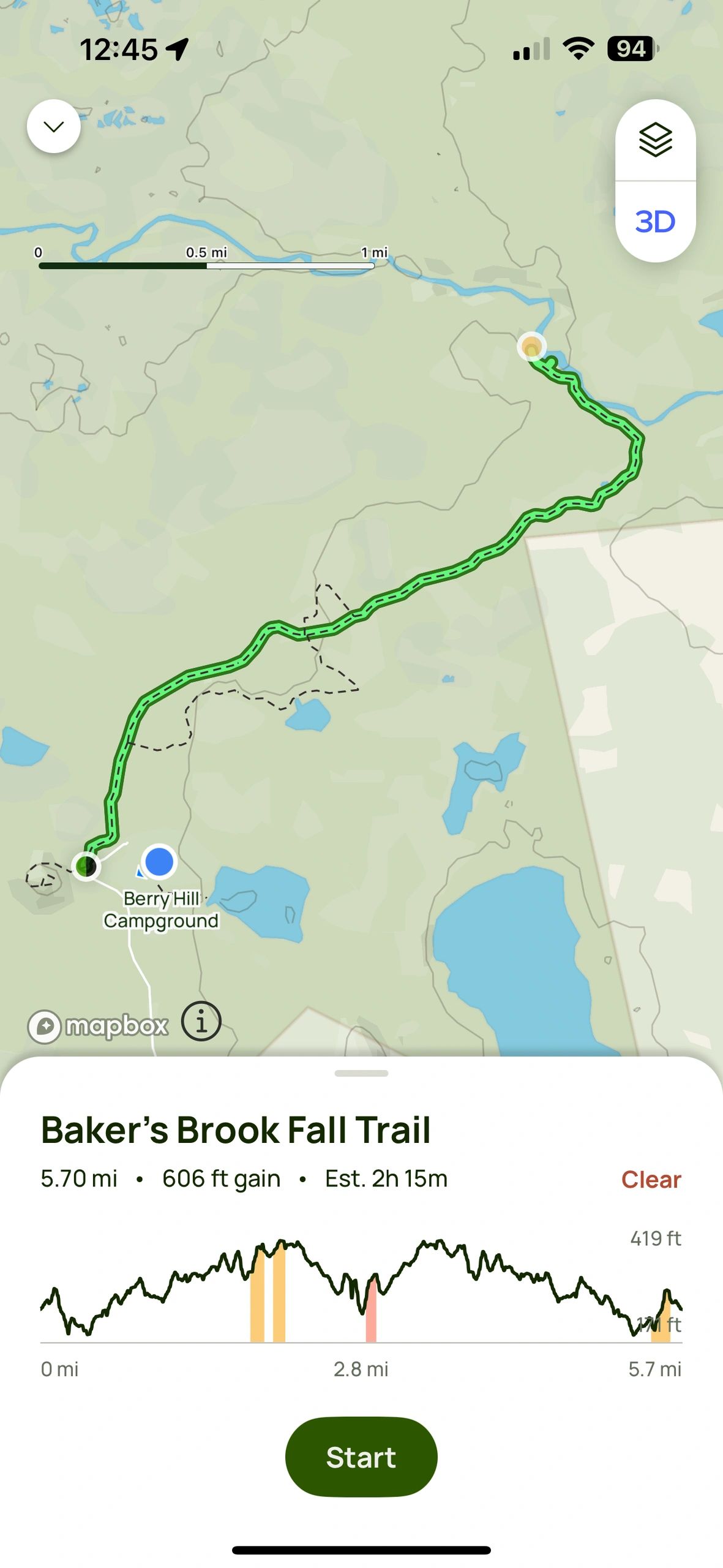Open the Mapbox info icon

[201, 1022]
